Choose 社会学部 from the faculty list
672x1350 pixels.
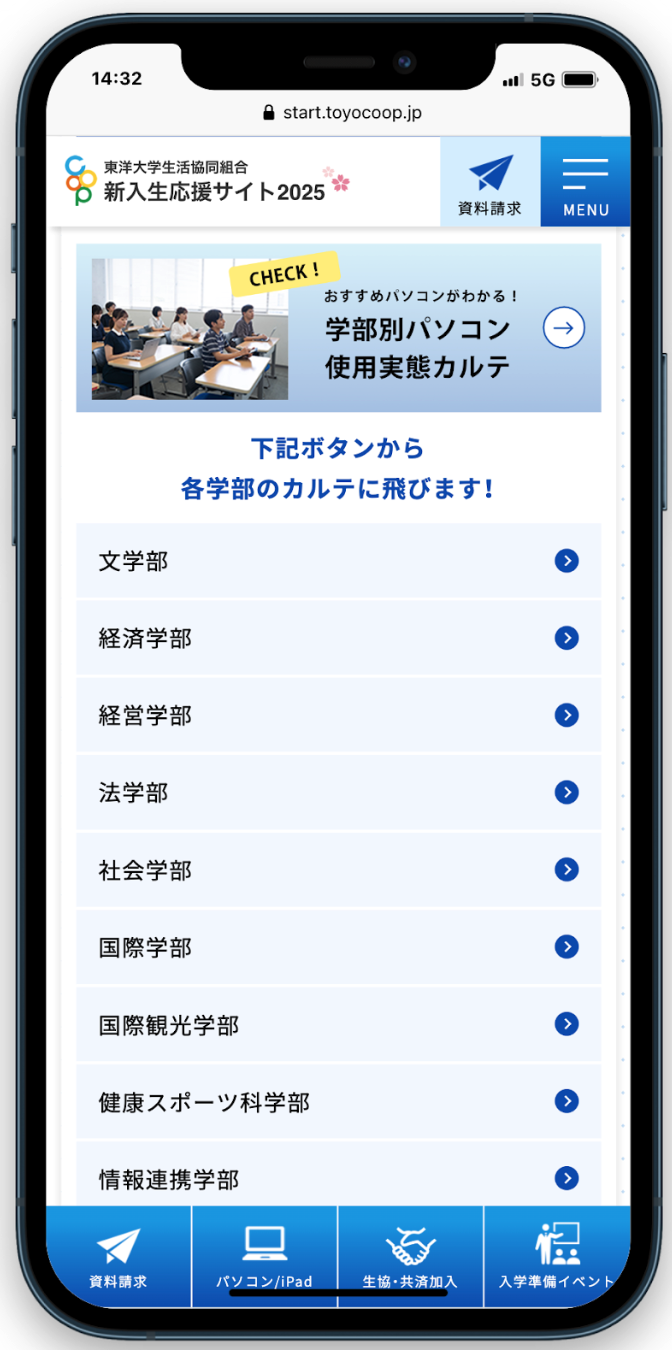pyautogui.click(x=338, y=870)
